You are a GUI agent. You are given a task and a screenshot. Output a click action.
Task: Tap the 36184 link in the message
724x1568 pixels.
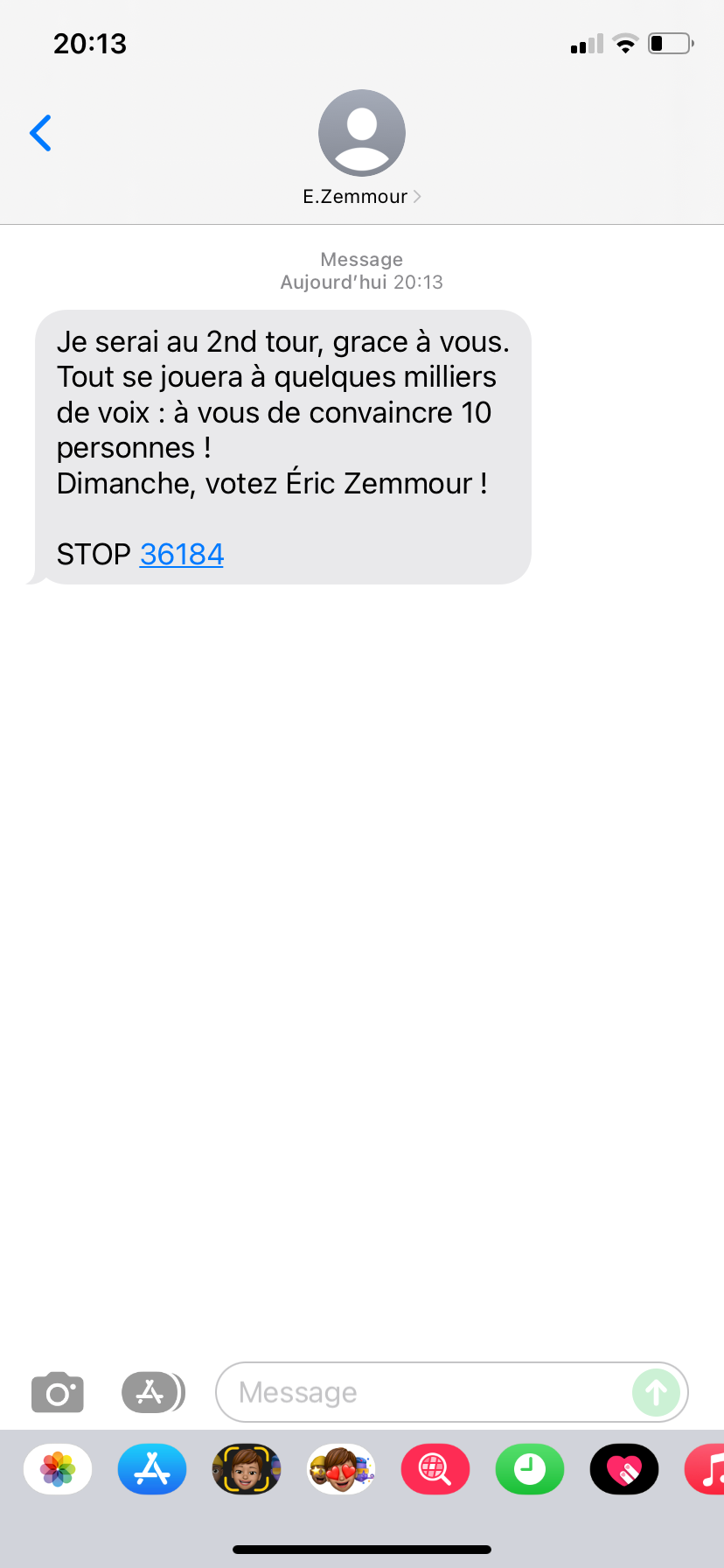[182, 554]
